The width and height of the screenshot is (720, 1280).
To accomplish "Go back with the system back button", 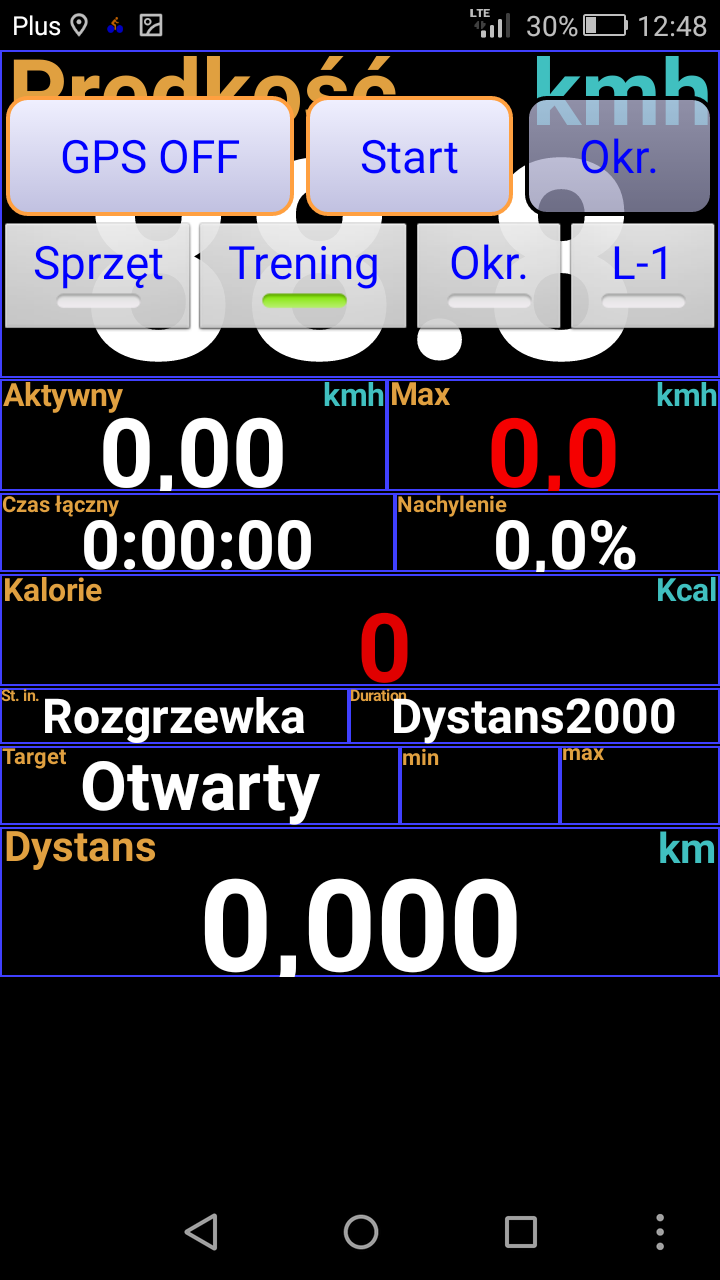I will tap(201, 1232).
